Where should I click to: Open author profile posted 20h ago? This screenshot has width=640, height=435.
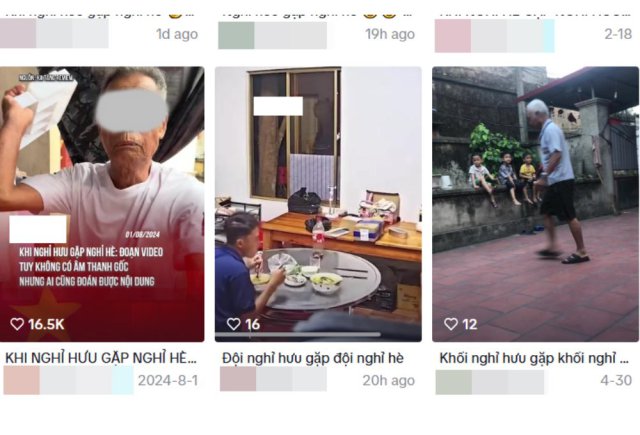coord(273,380)
